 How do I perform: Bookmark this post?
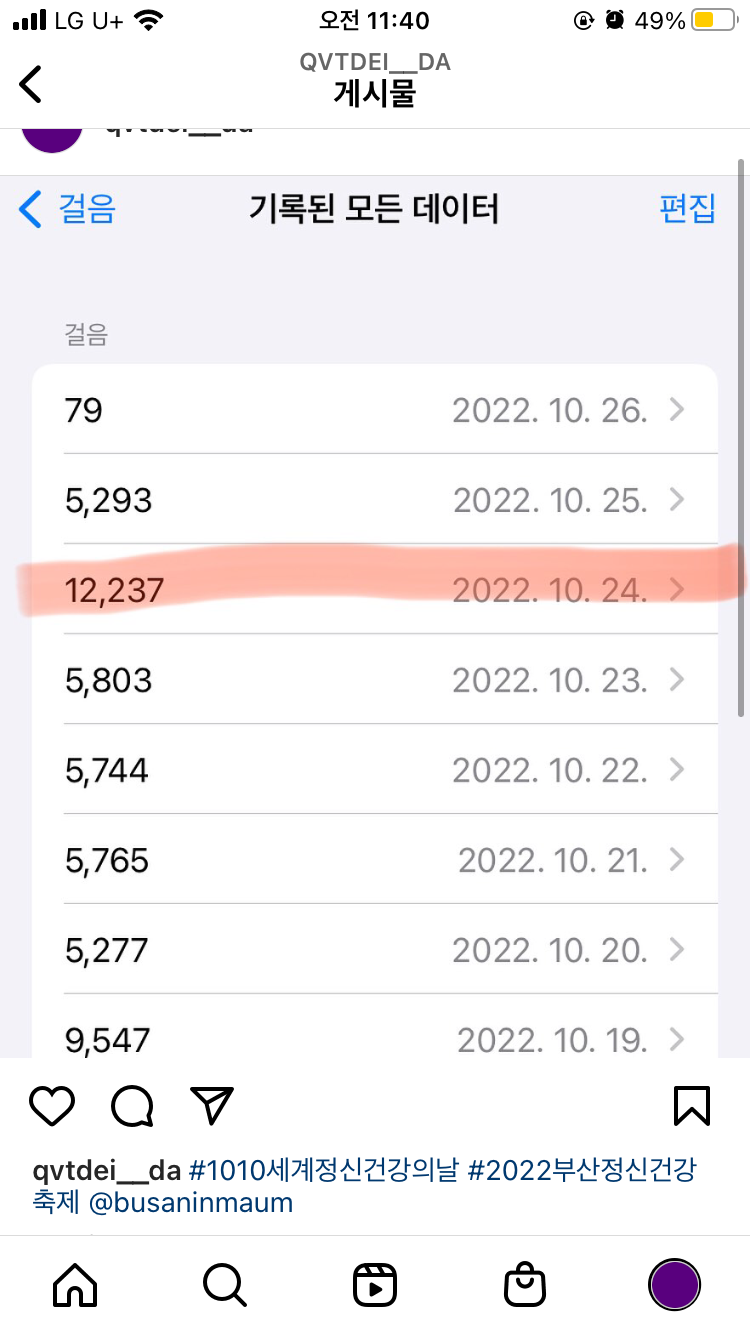point(692,1106)
